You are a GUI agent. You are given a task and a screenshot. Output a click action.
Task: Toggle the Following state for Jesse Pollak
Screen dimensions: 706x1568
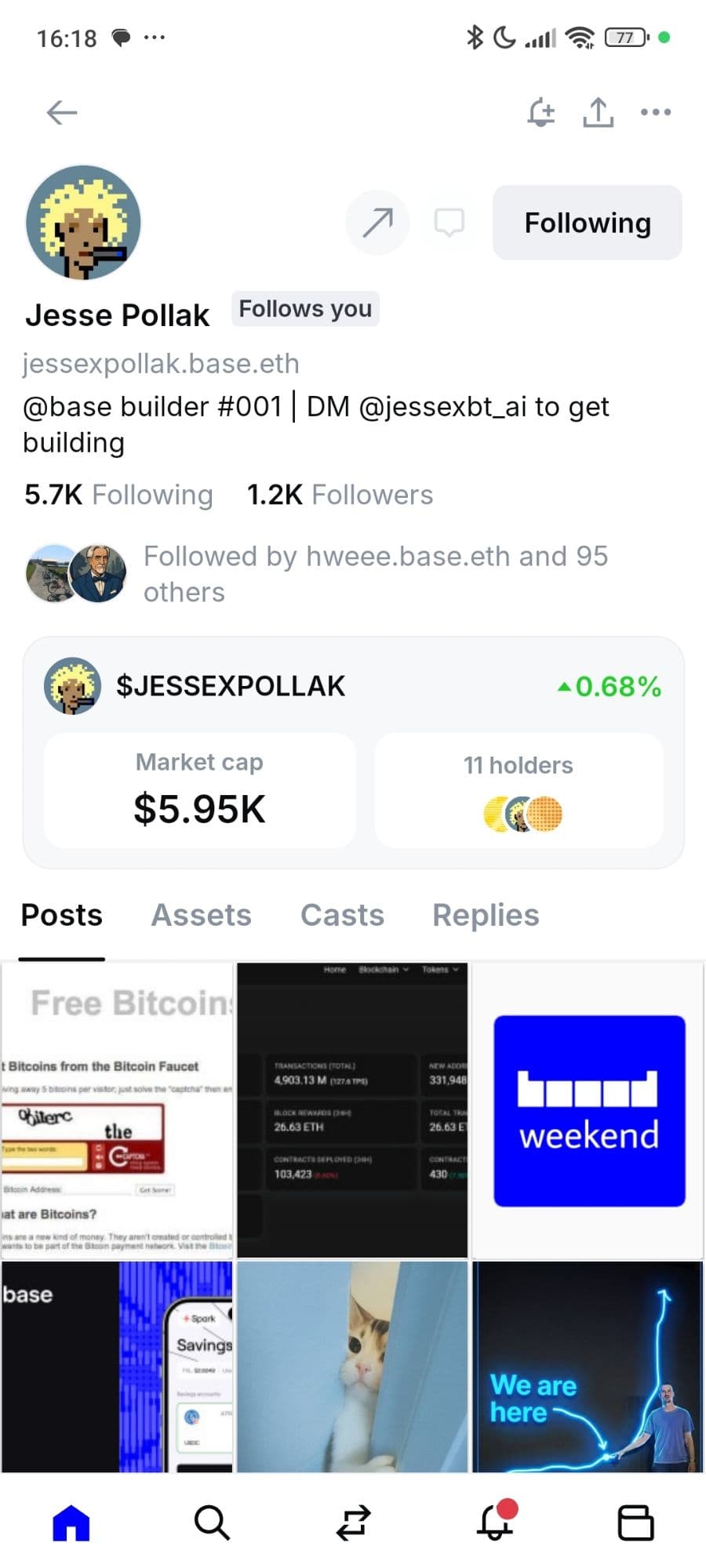point(587,223)
